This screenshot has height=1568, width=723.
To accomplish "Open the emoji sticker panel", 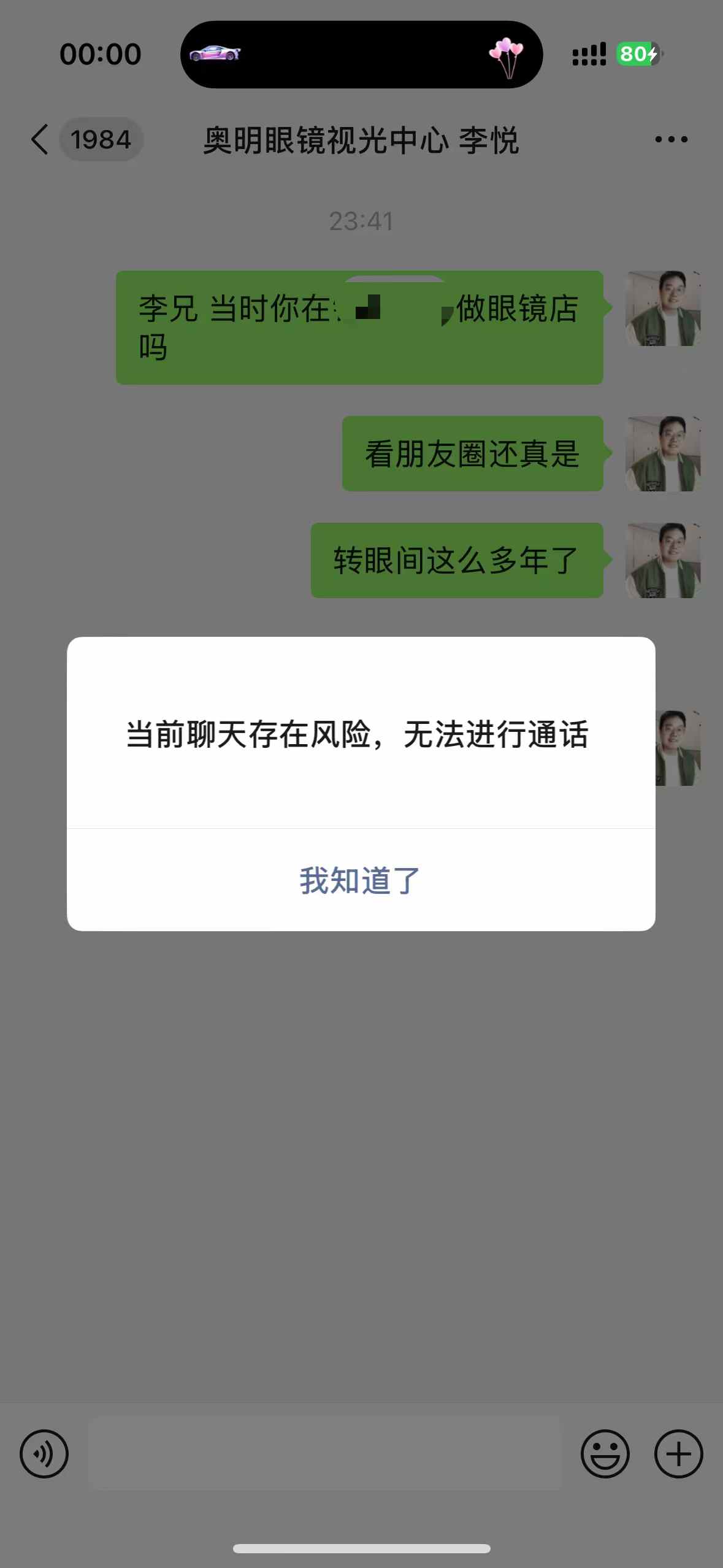I will click(605, 1453).
